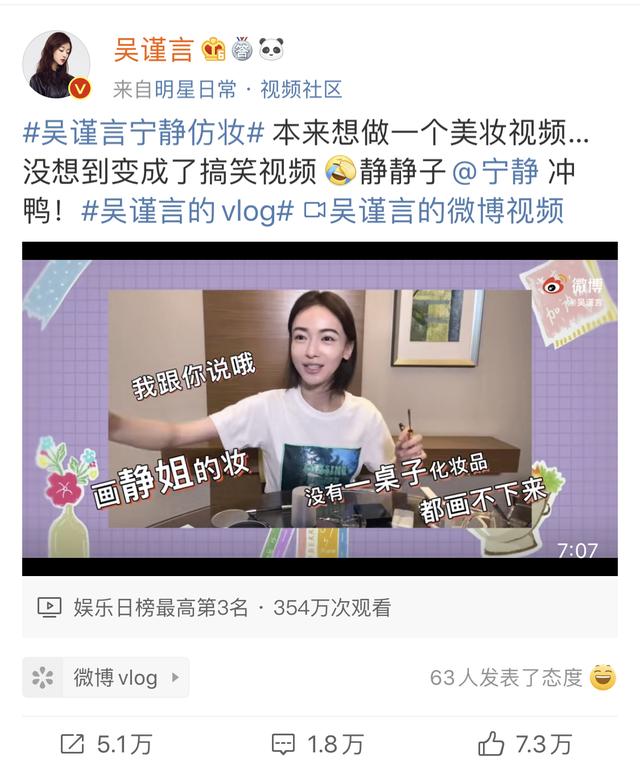This screenshot has height=774, width=640.
Task: Open the 视频社区 source link
Action: tap(301, 90)
